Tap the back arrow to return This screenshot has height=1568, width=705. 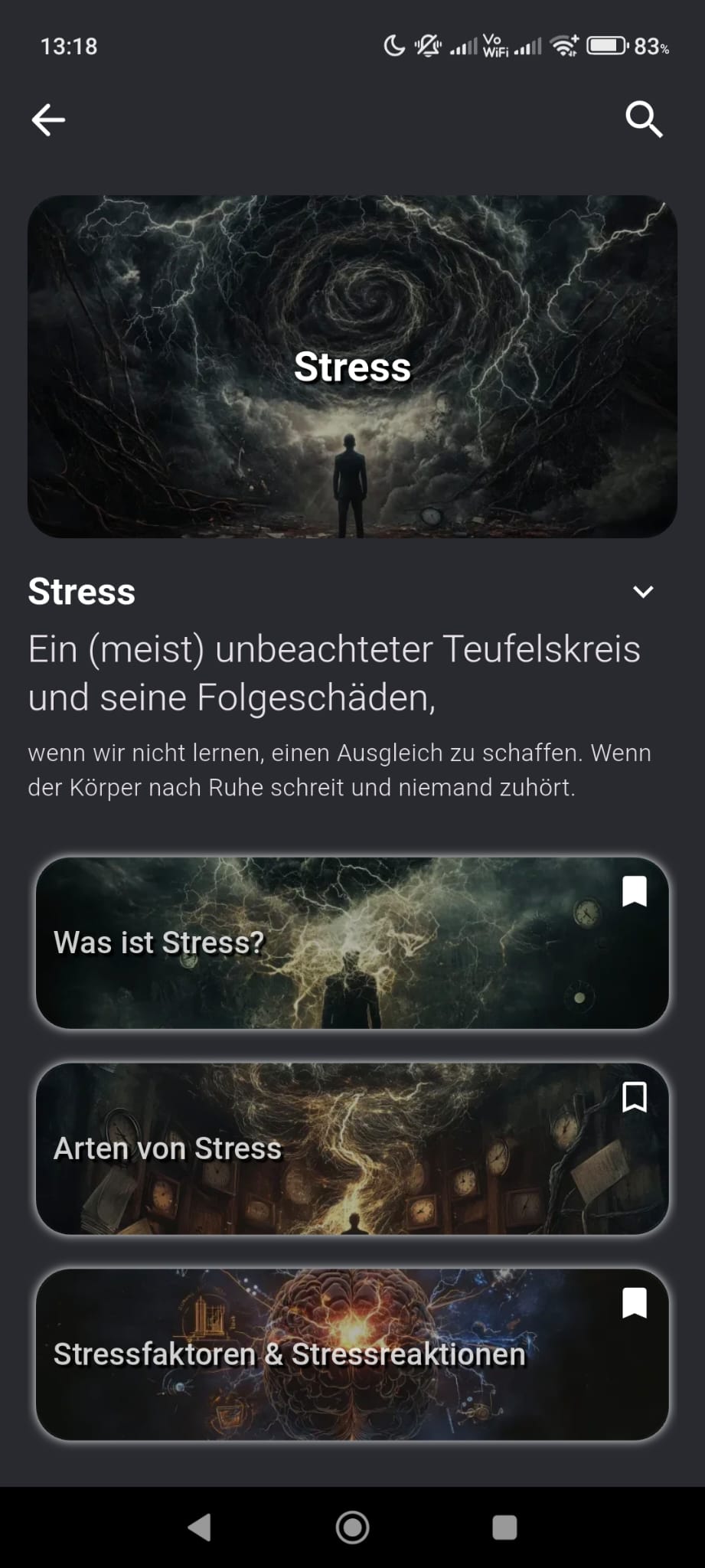click(48, 119)
